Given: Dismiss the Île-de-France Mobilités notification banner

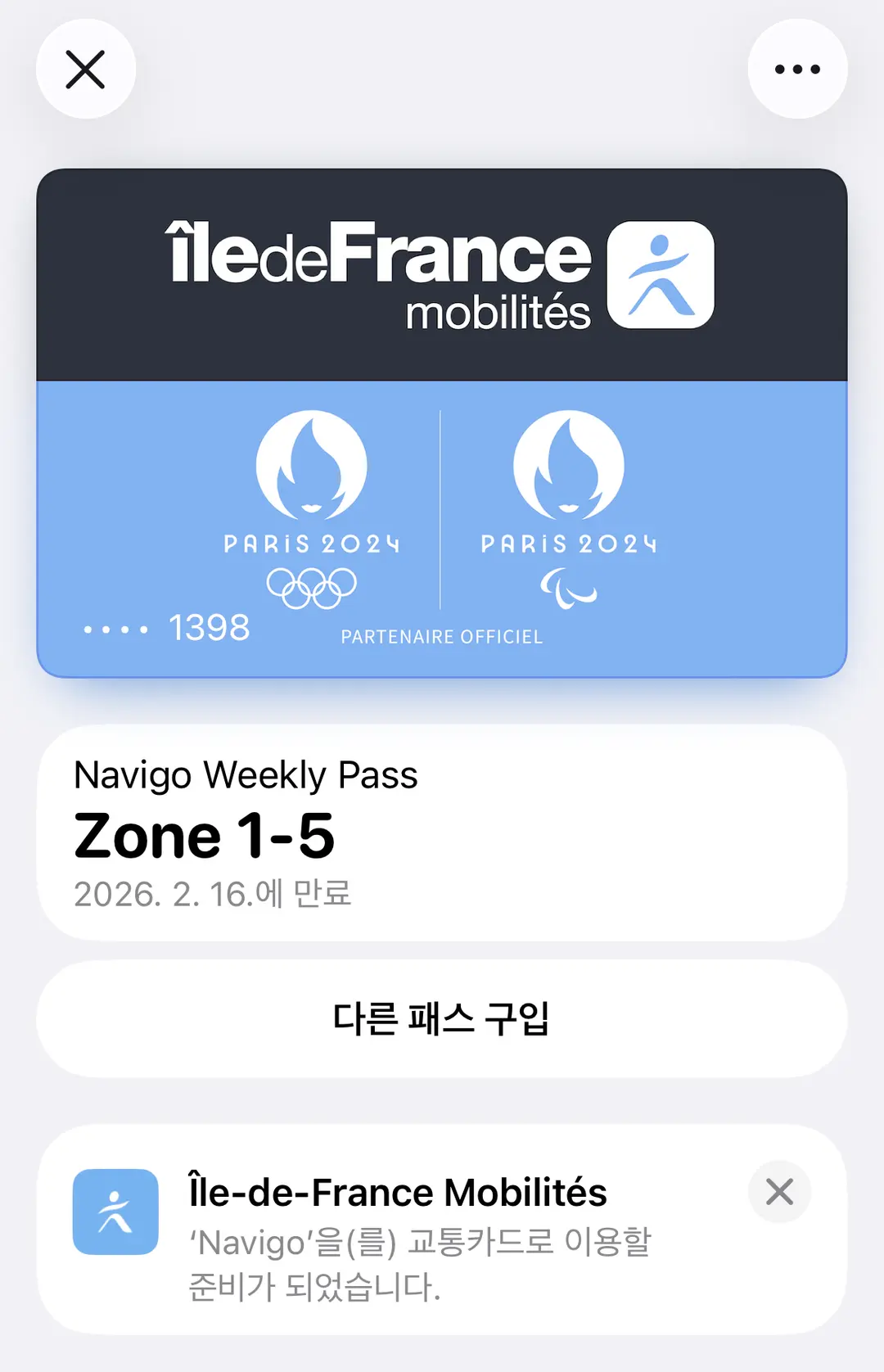Looking at the screenshot, I should (779, 1192).
